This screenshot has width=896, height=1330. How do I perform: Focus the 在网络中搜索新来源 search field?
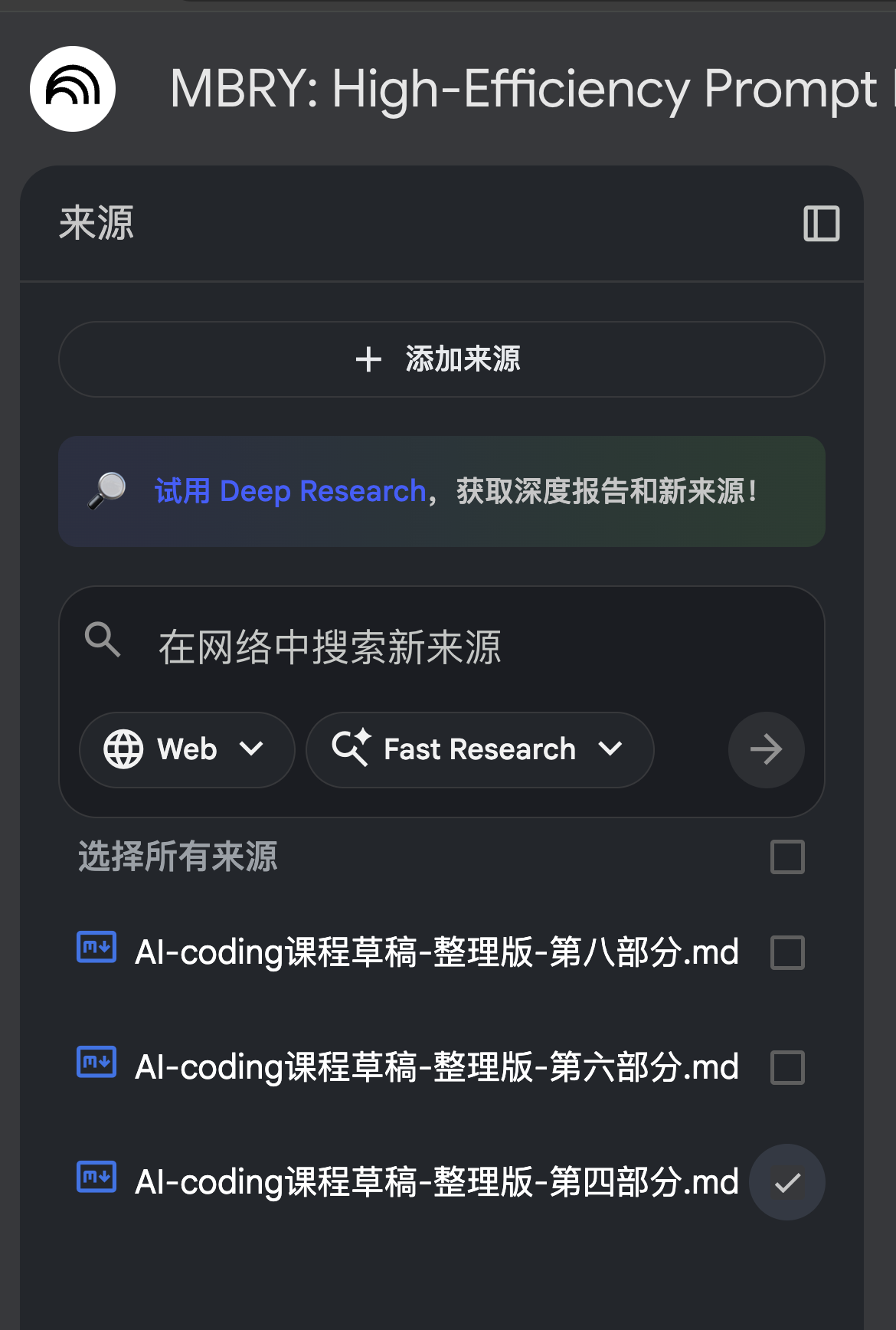(x=459, y=647)
